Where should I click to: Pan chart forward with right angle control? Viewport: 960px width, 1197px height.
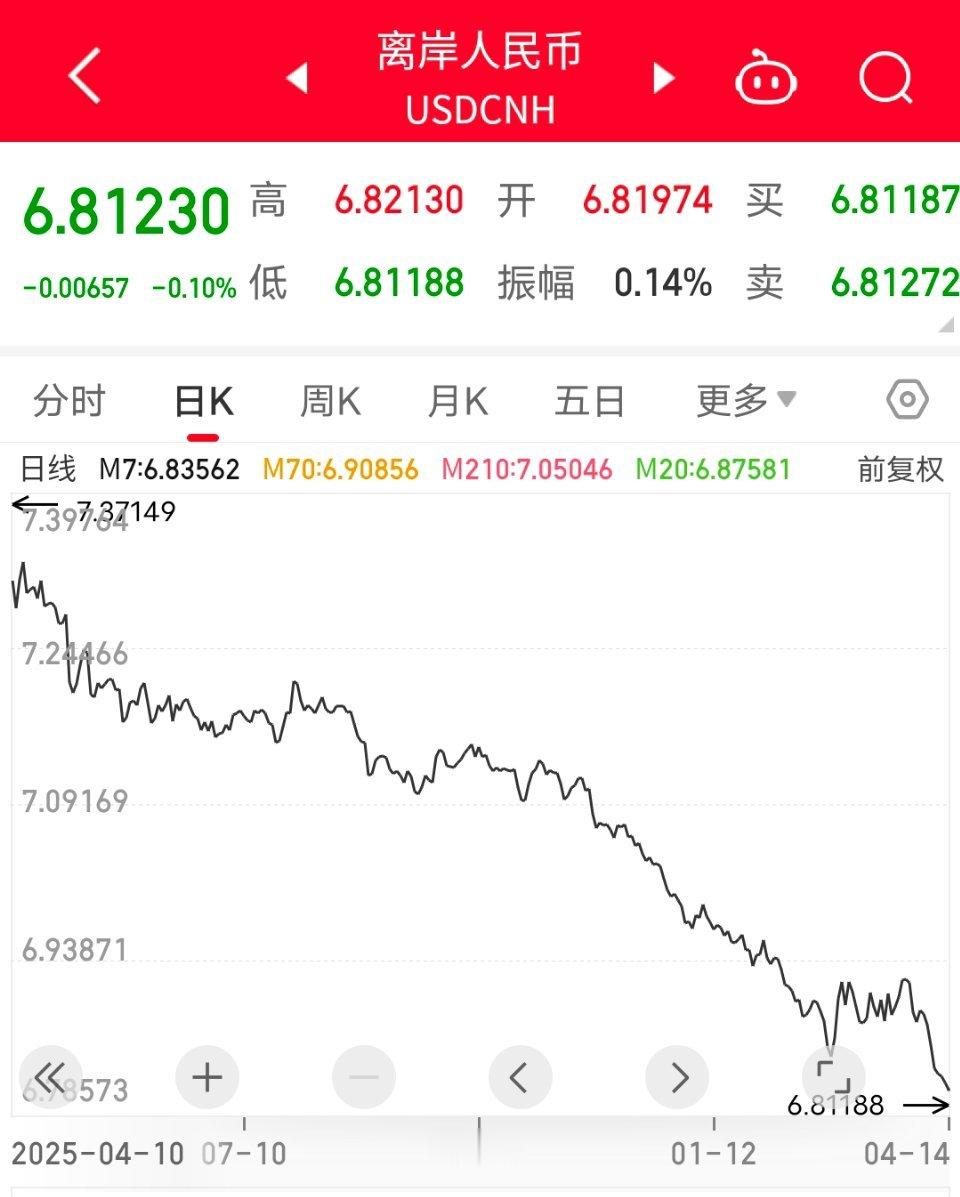point(677,1076)
